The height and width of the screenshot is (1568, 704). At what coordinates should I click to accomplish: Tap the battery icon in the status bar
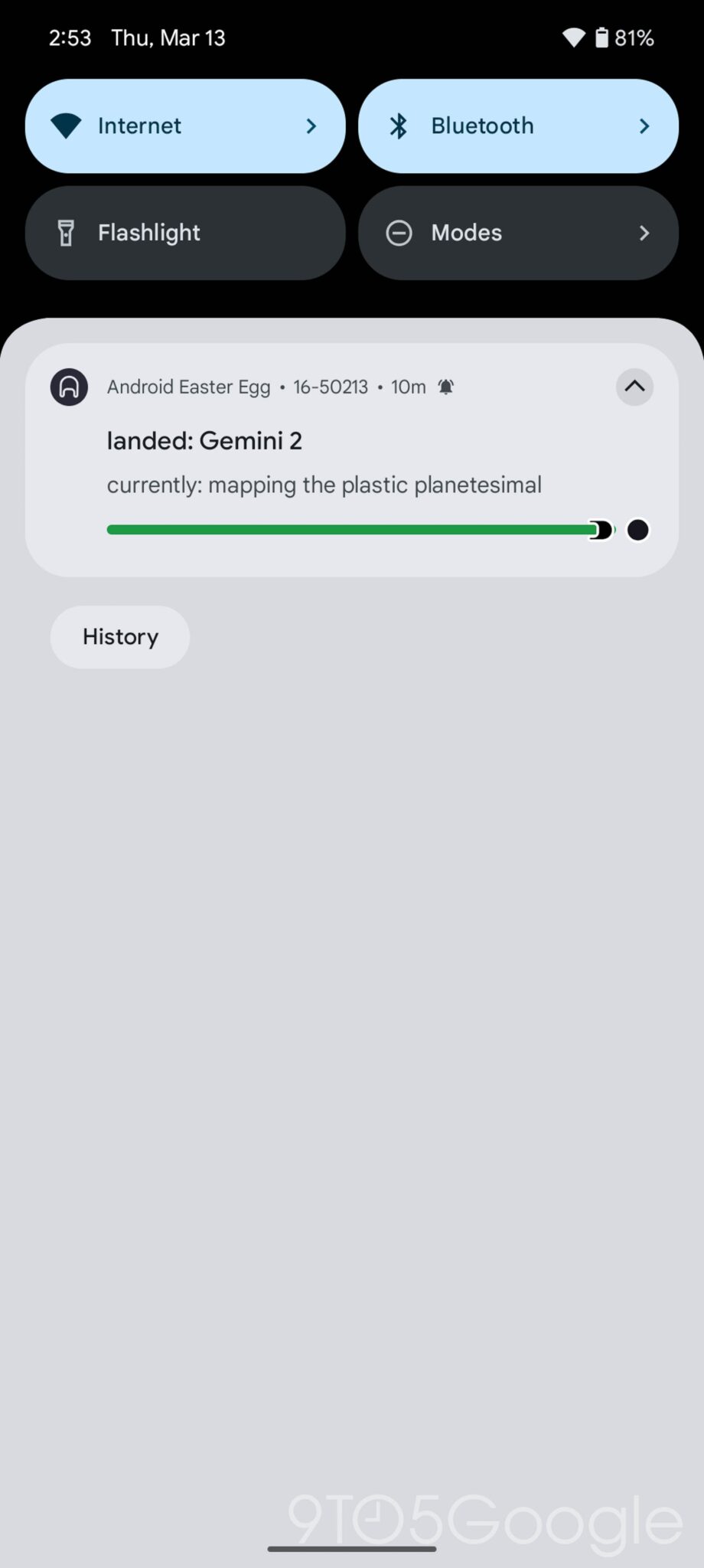[604, 37]
